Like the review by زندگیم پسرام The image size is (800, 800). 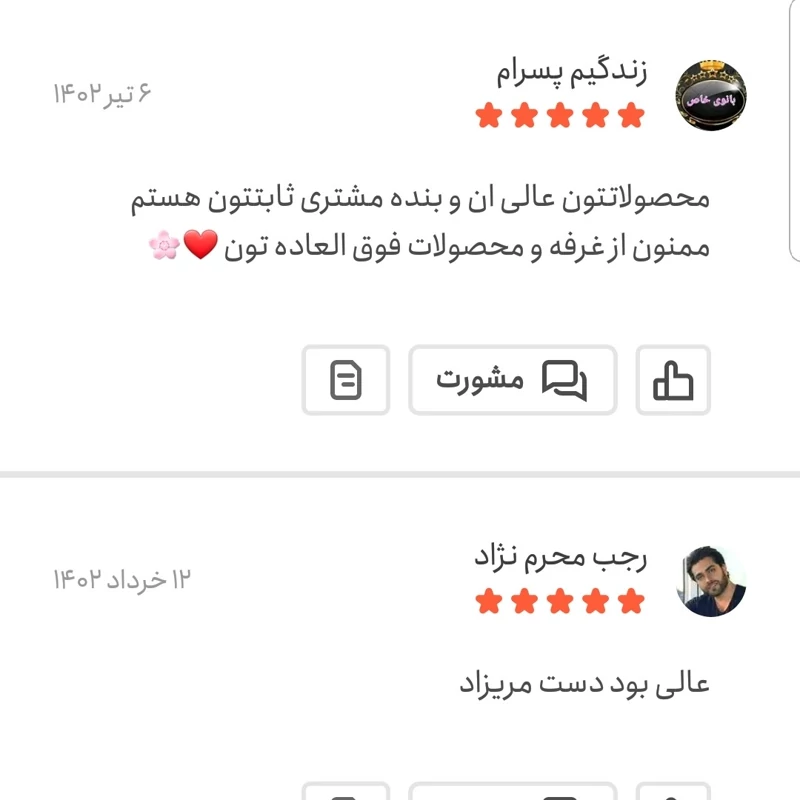click(673, 380)
